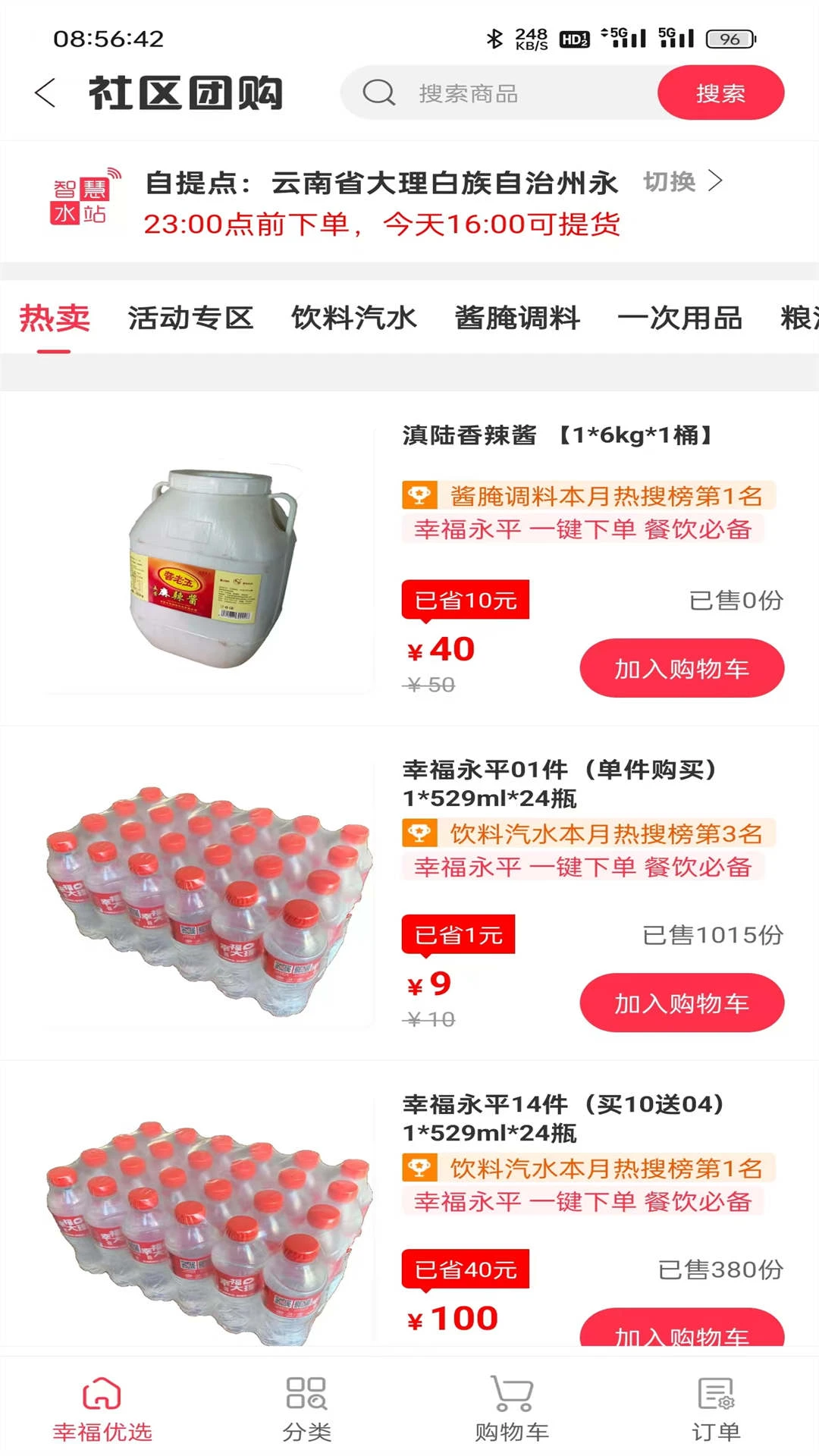
Task: Switch to the 饮料汽水 tab
Action: [353, 318]
